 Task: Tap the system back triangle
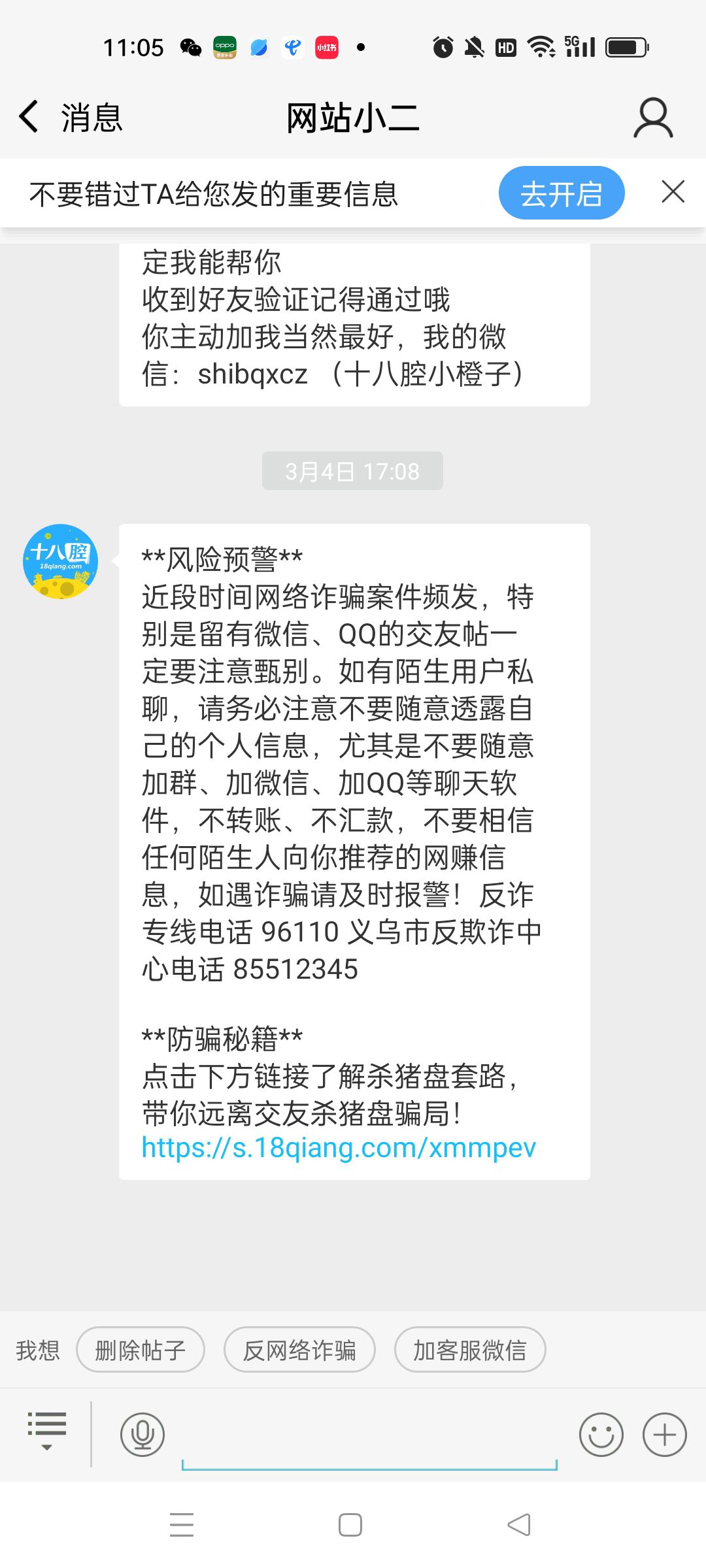tap(519, 1525)
